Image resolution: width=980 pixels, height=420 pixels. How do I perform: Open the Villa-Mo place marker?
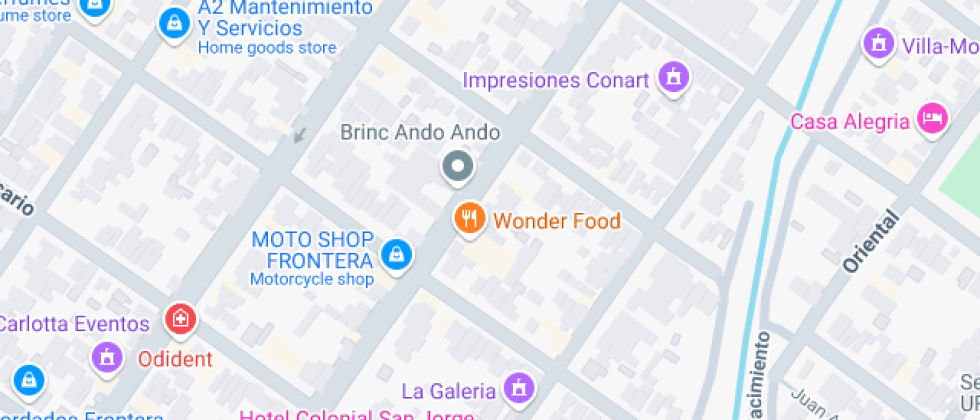(878, 43)
